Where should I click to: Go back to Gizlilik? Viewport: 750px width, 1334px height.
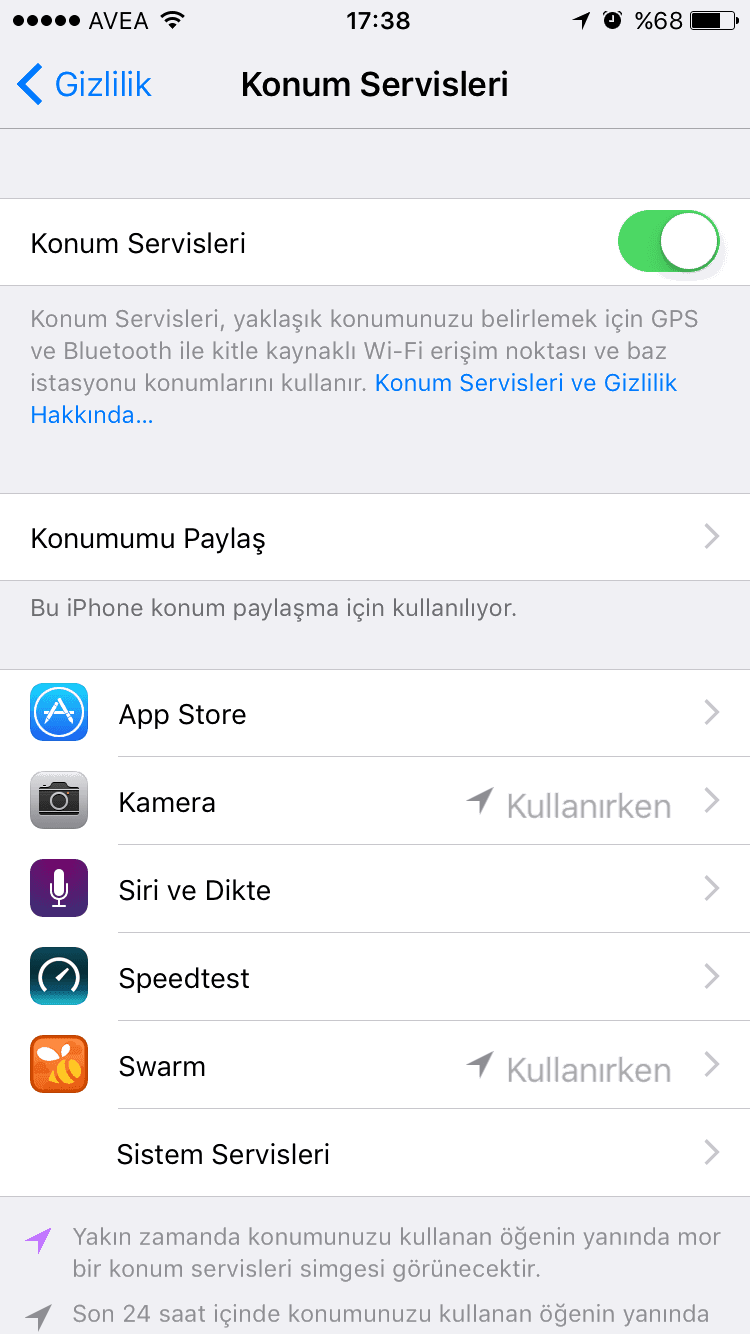(85, 85)
